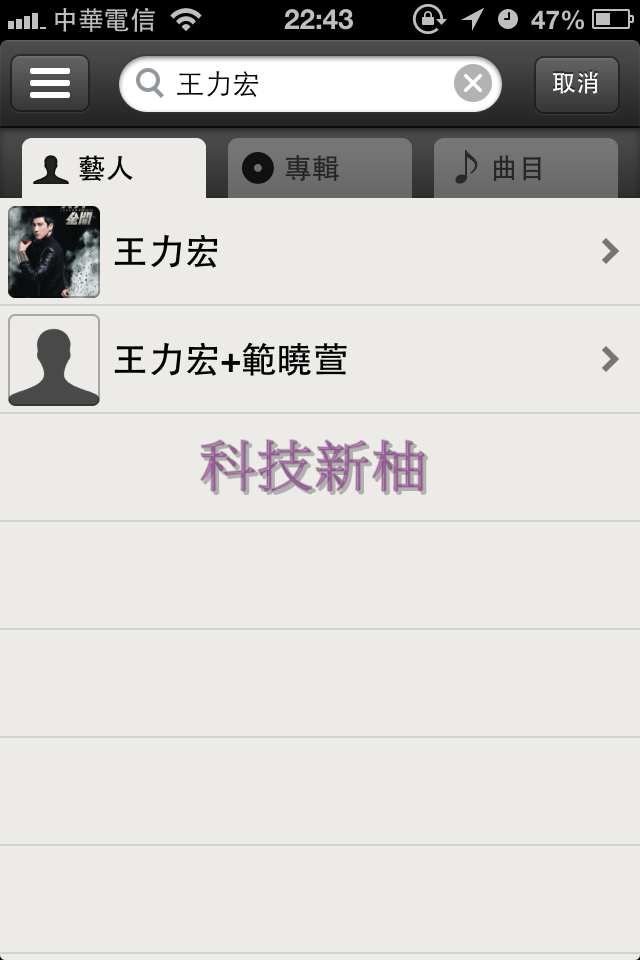Switch to the 專輯 tab

point(320,168)
